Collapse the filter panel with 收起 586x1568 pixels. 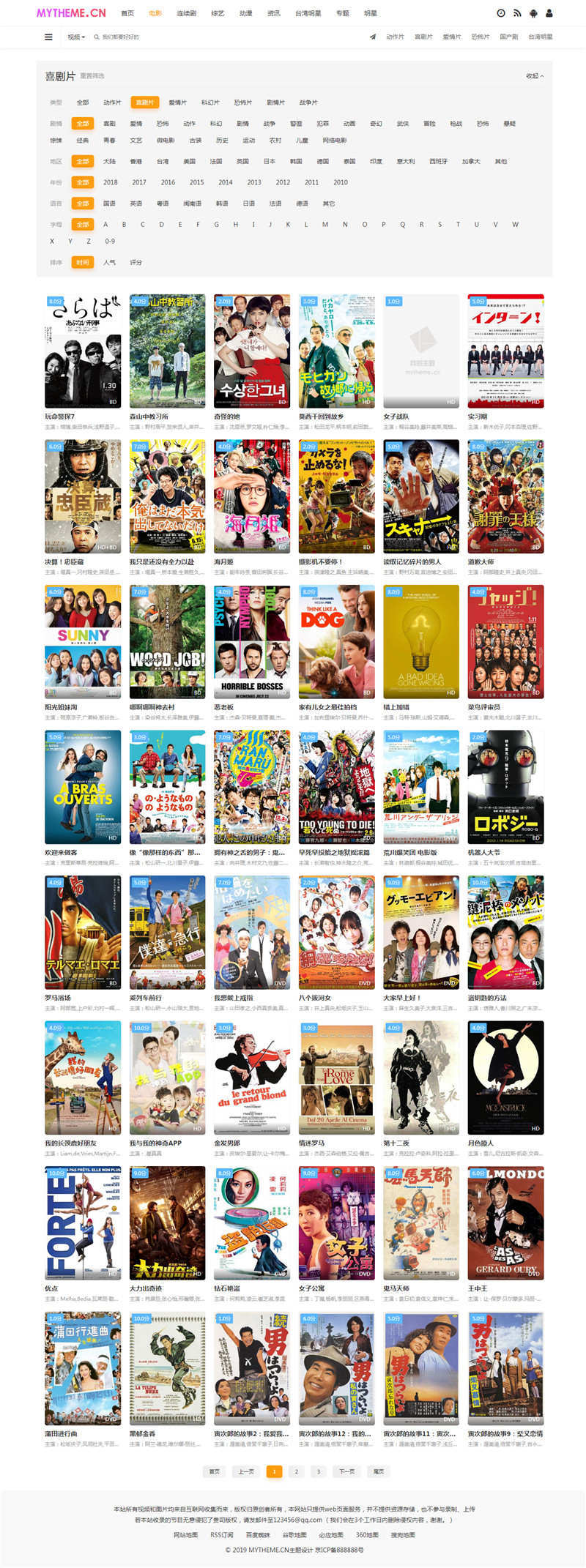pos(535,76)
